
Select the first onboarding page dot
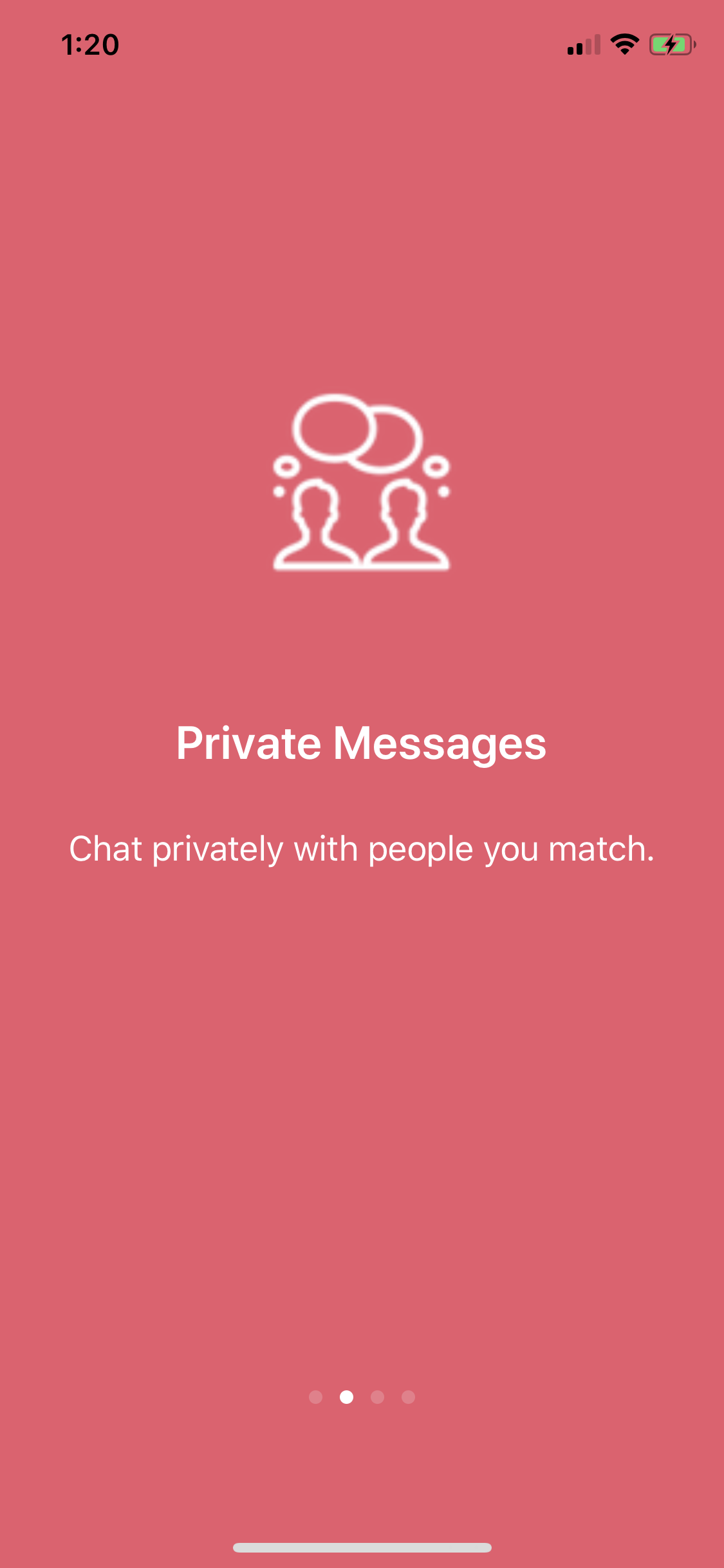point(317,1397)
